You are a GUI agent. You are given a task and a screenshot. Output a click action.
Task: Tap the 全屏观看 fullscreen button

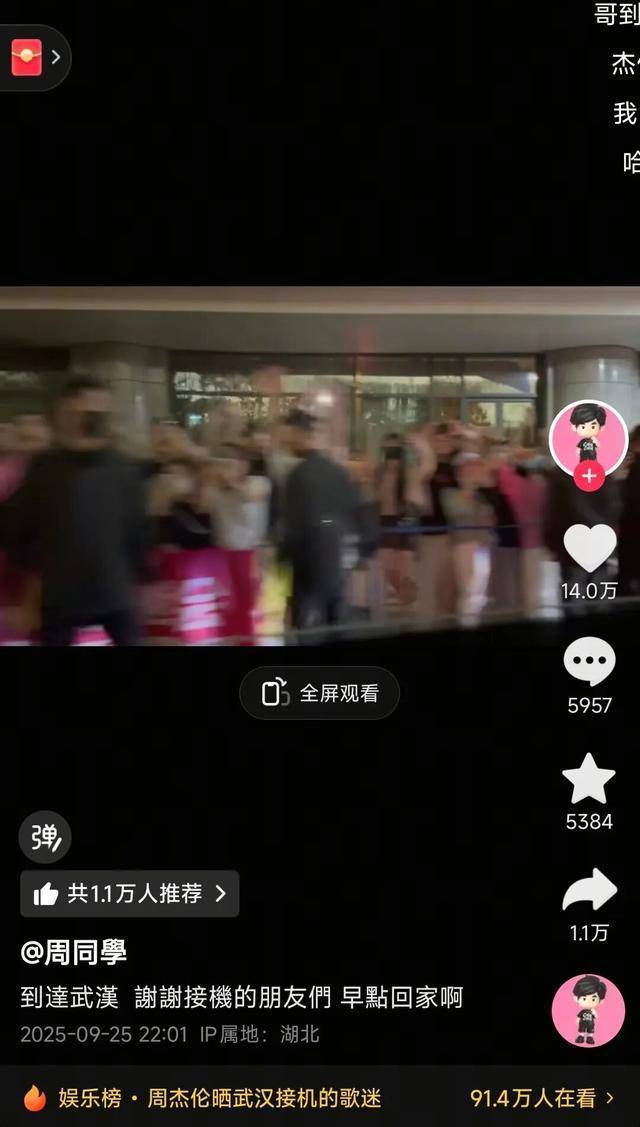320,693
